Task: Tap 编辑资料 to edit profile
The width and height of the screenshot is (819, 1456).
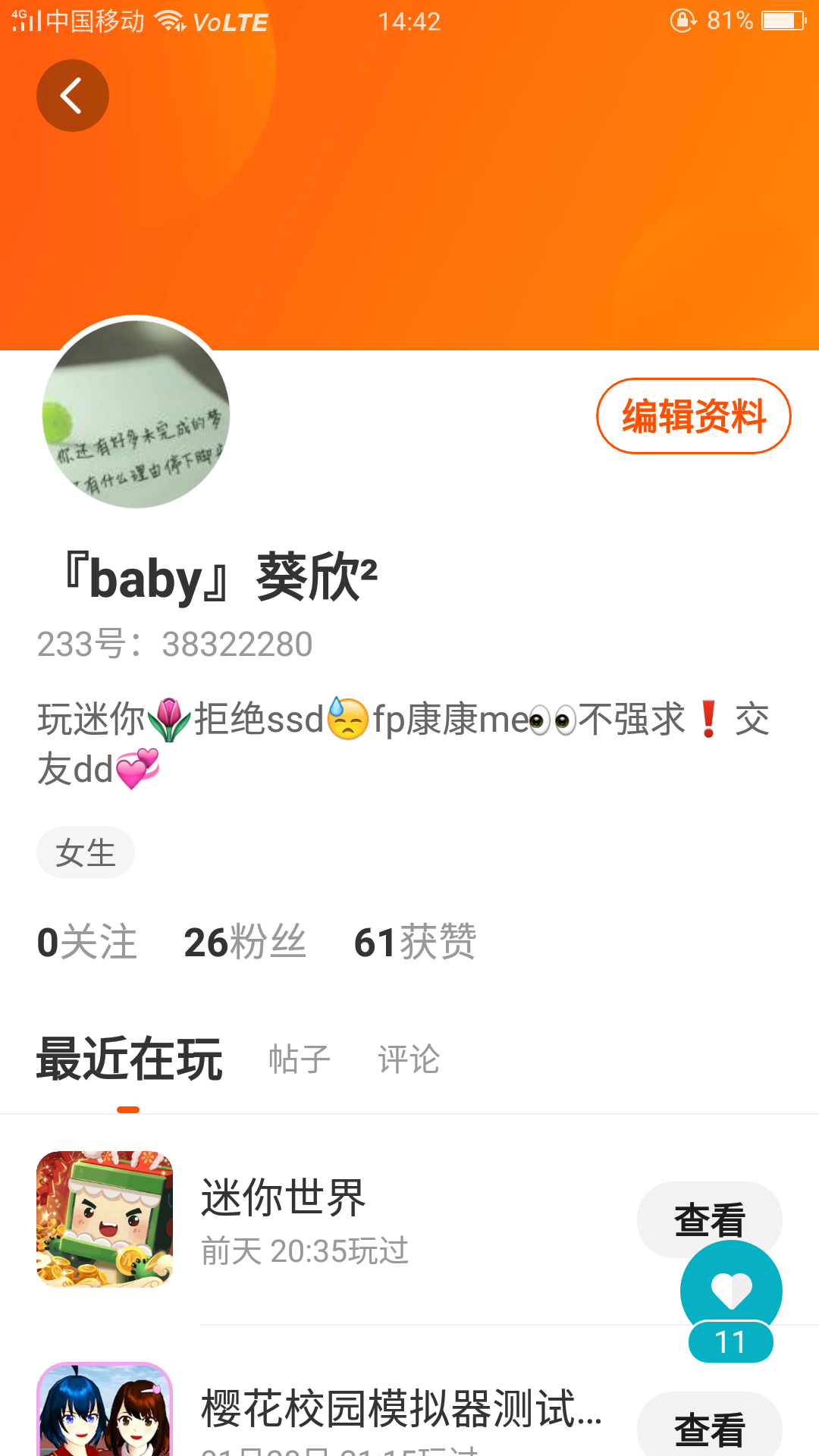Action: click(694, 416)
